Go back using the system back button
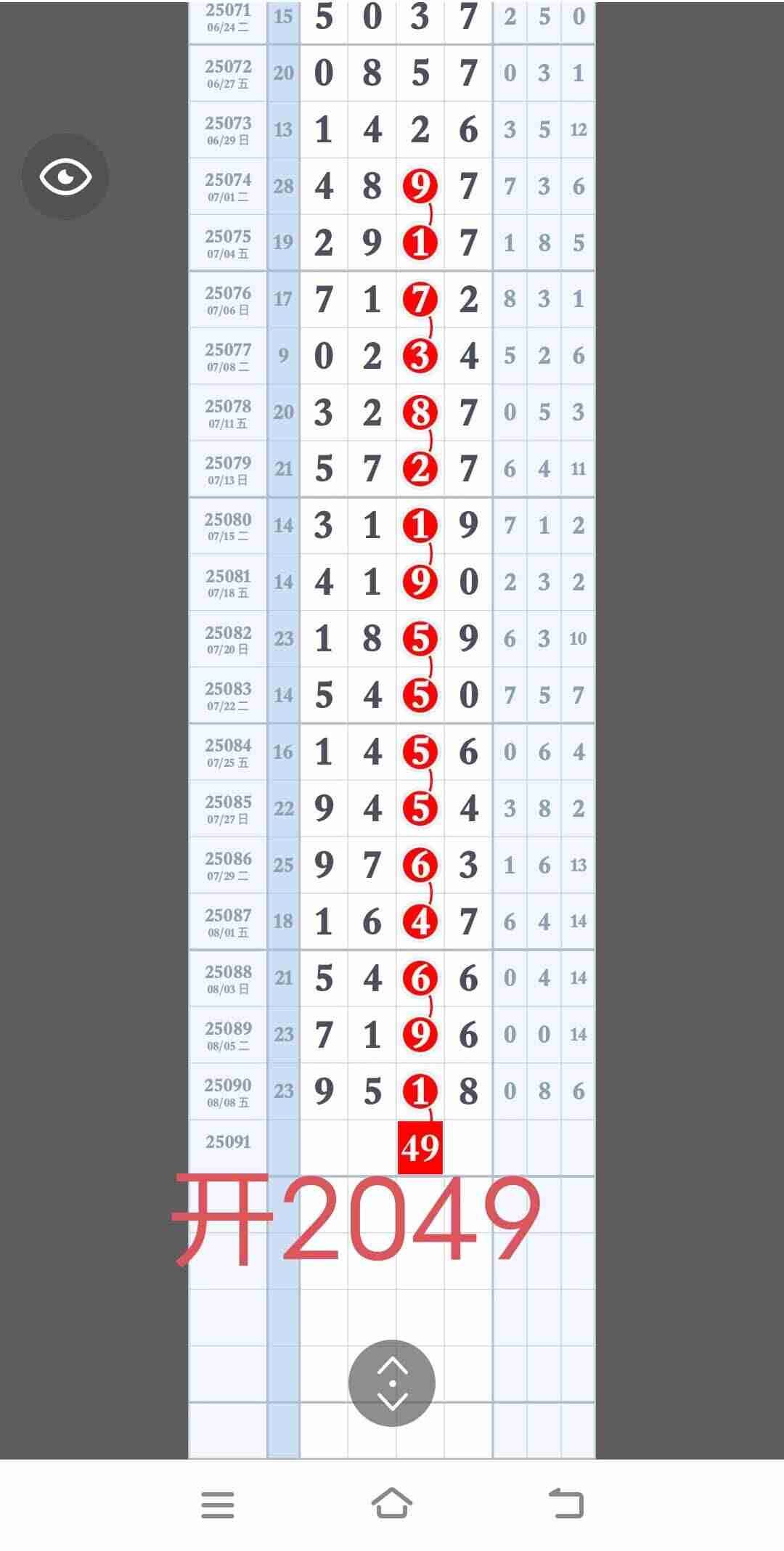This screenshot has width=784, height=1551. point(566,1504)
